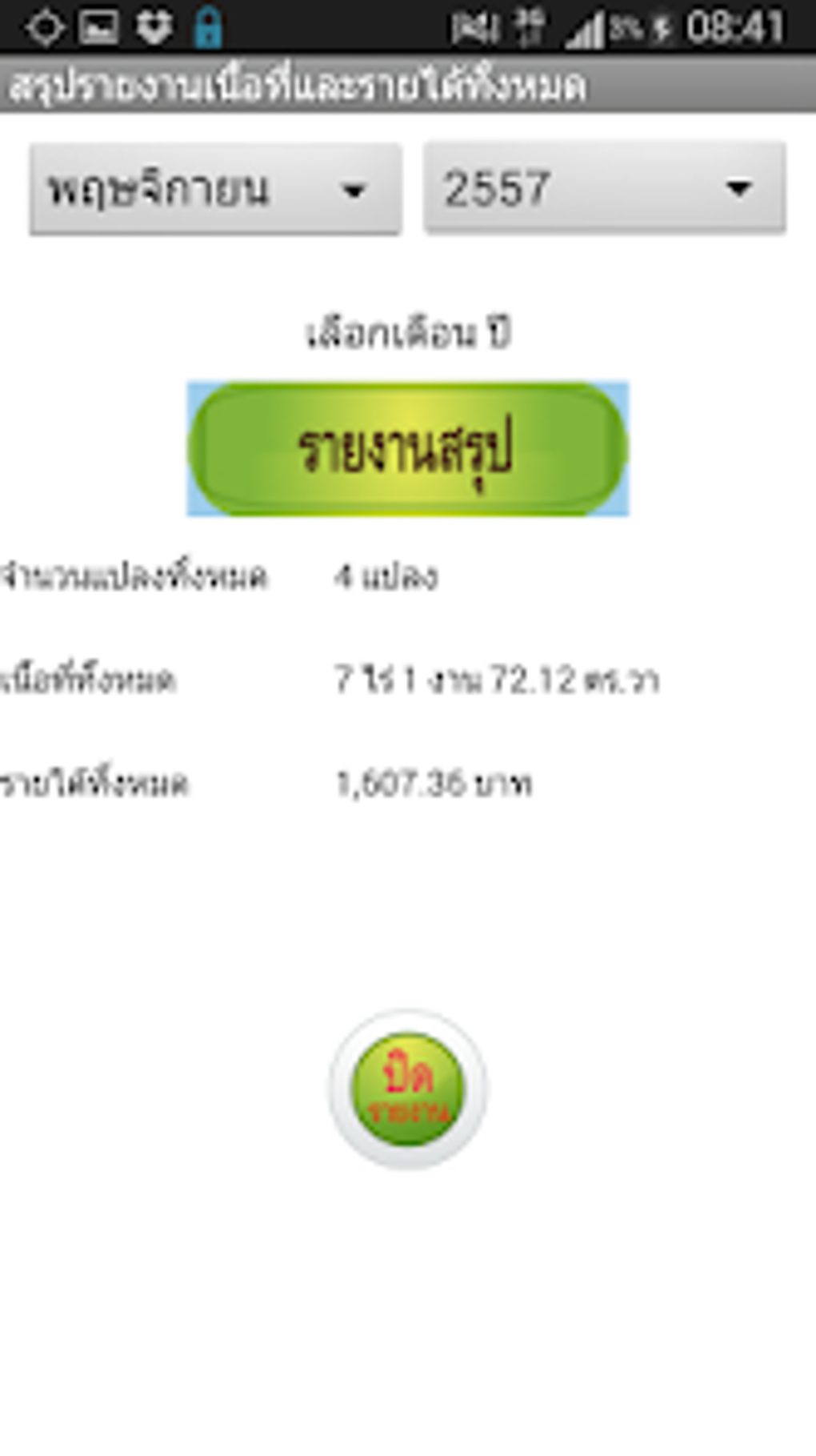Close the report with the round ปิดรายงาน button

coord(408,1089)
